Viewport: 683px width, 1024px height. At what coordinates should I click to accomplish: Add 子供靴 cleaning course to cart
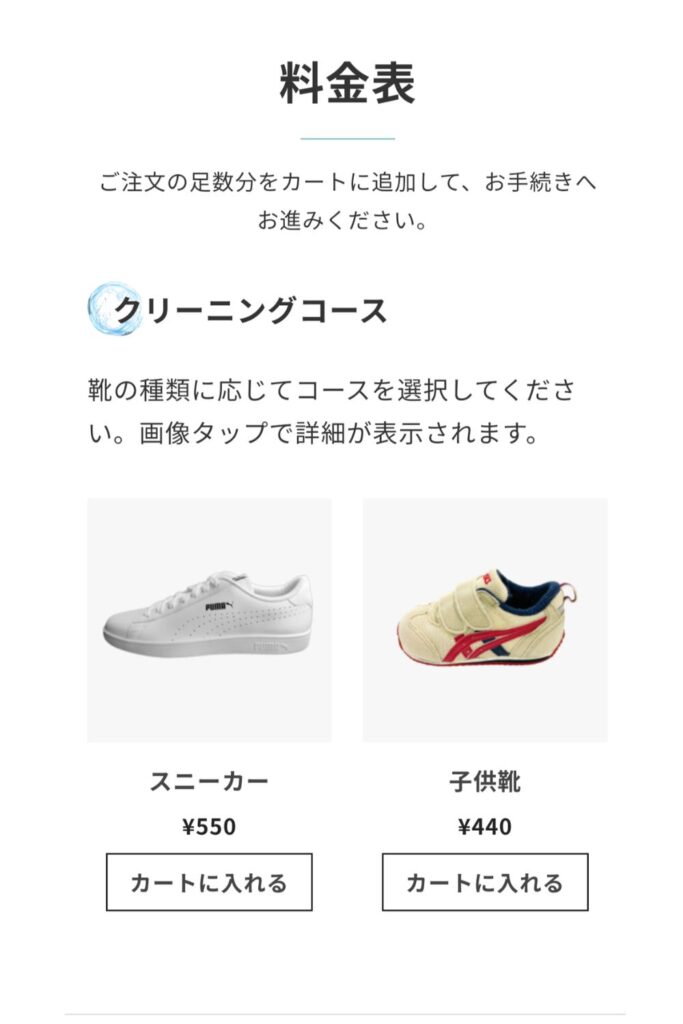484,882
